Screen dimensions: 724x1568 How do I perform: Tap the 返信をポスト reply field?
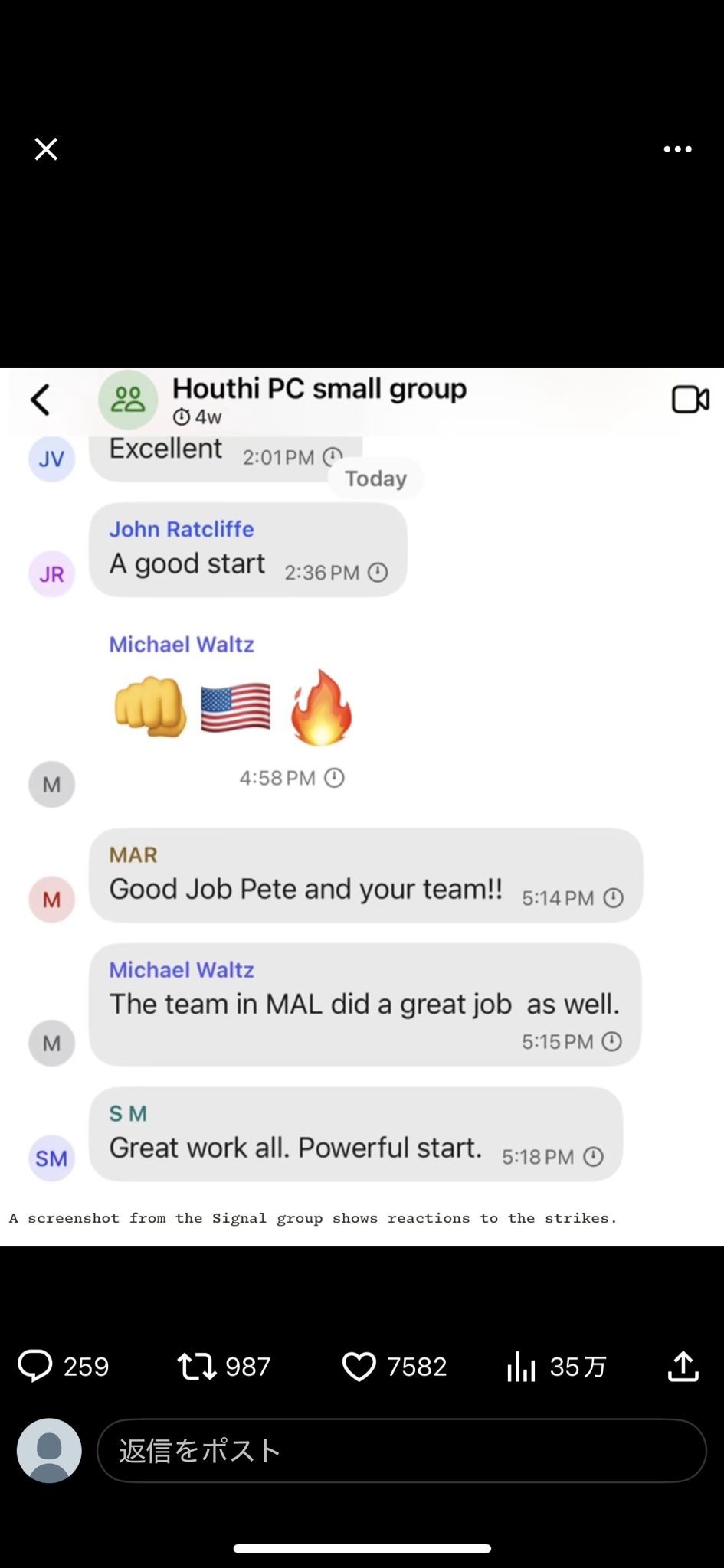(401, 1450)
